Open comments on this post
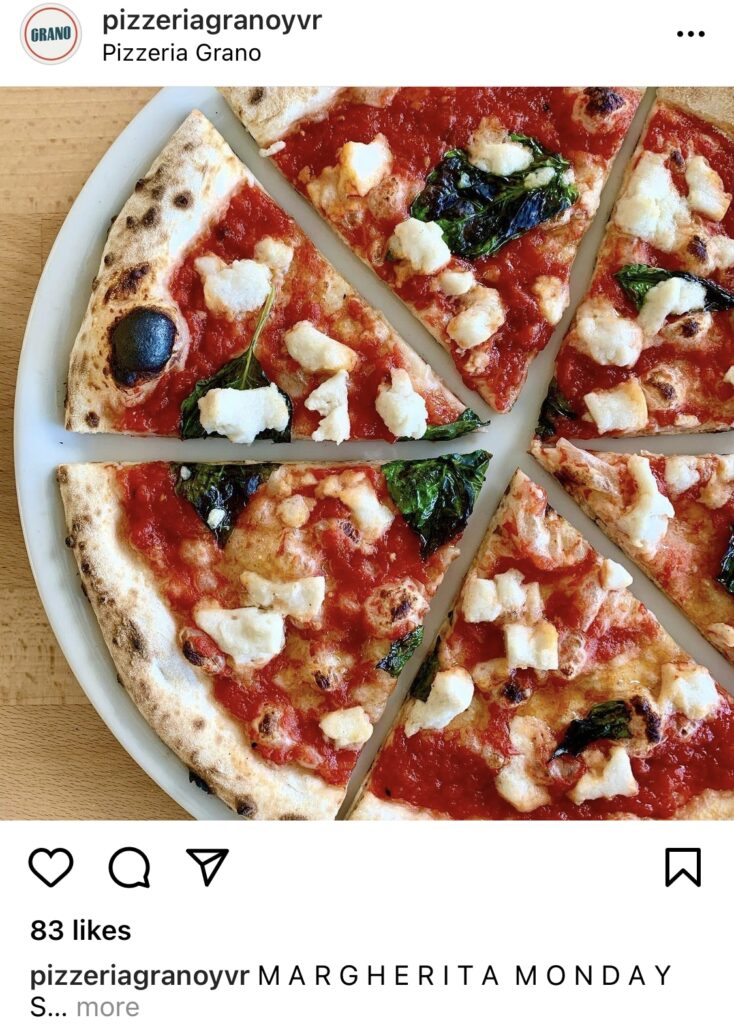 pos(129,867)
